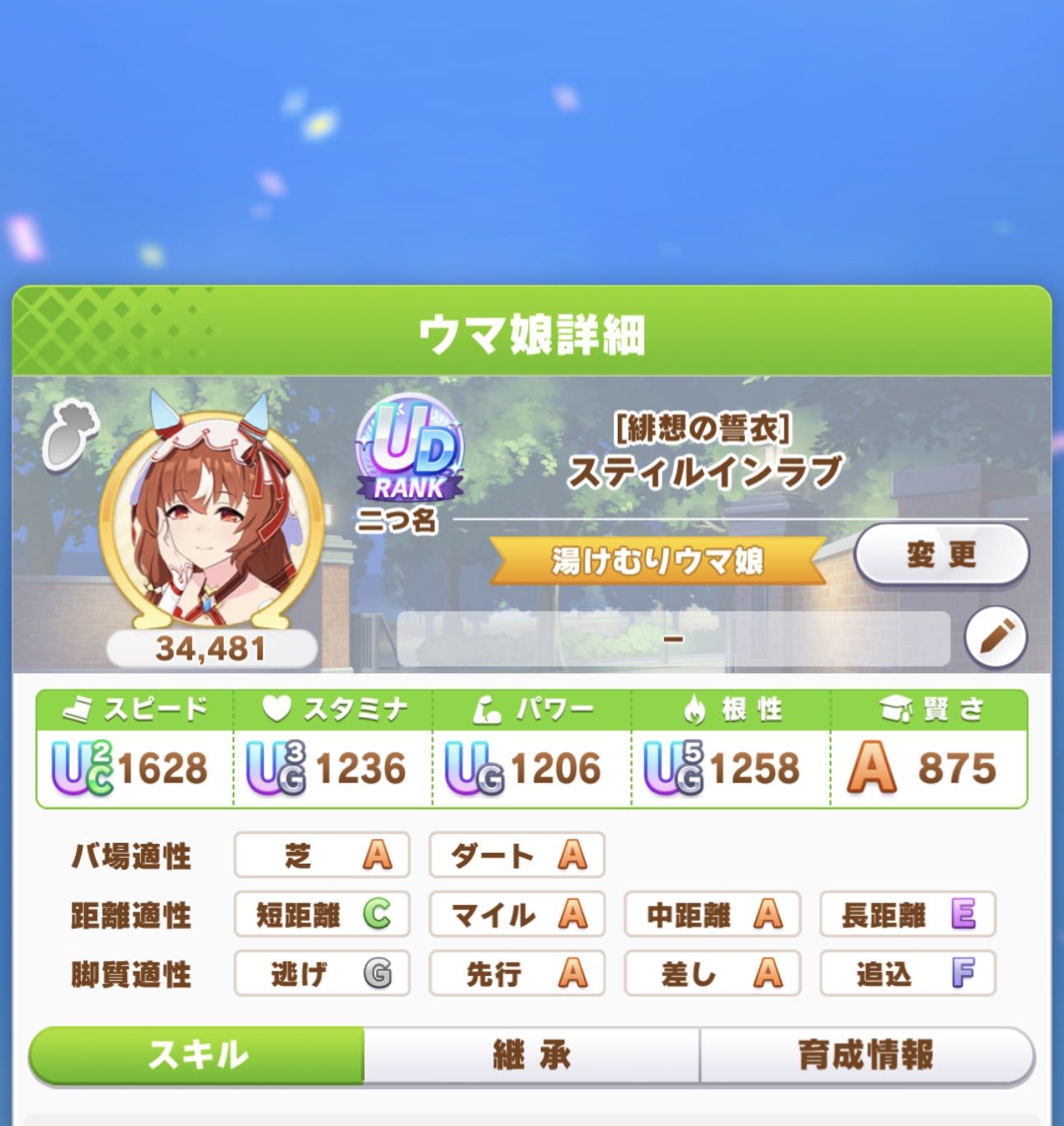Image resolution: width=1064 pixels, height=1126 pixels.
Task: Switch to the スキル tab
Action: [198, 1055]
